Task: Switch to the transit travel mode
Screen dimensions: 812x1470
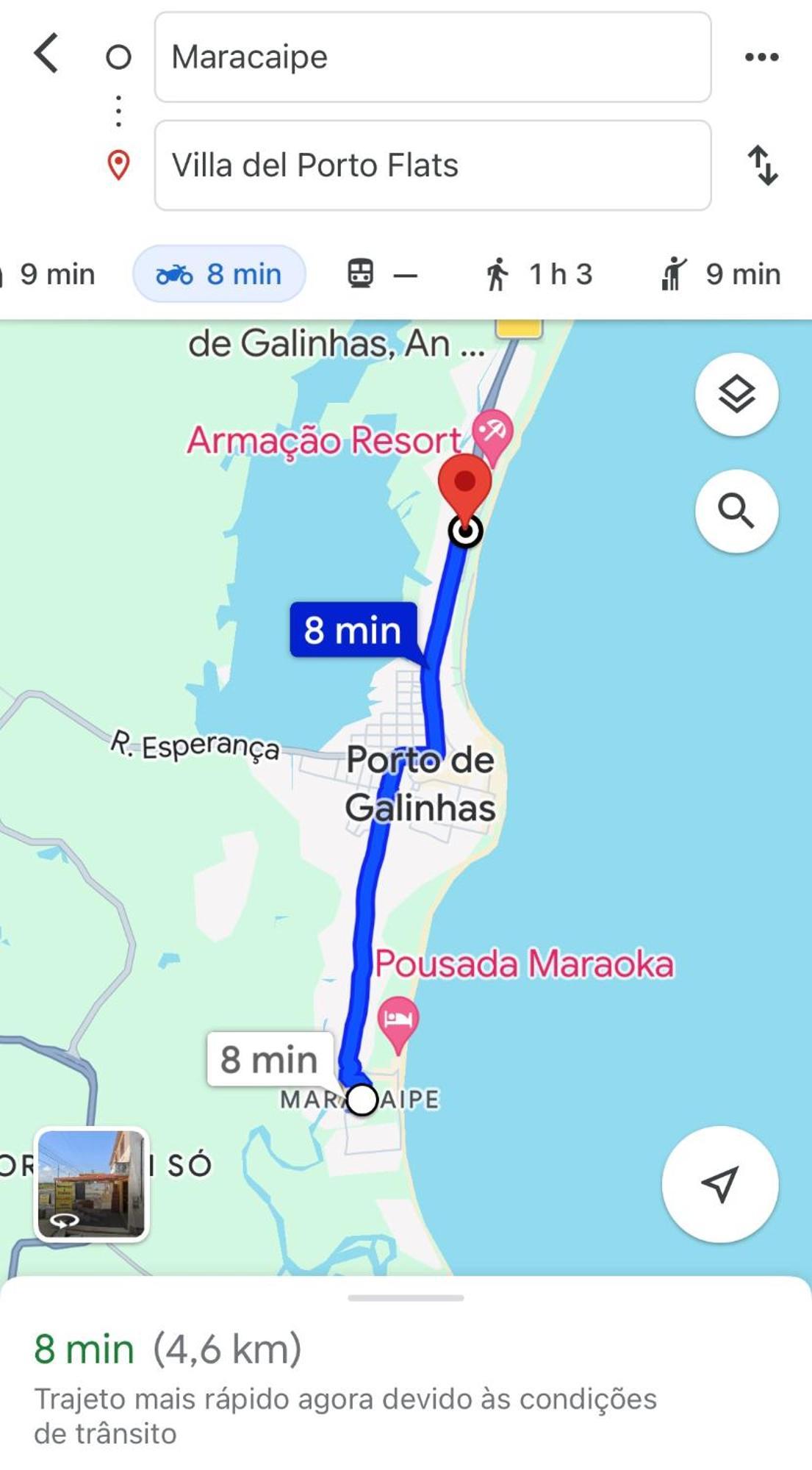Action: (381, 274)
